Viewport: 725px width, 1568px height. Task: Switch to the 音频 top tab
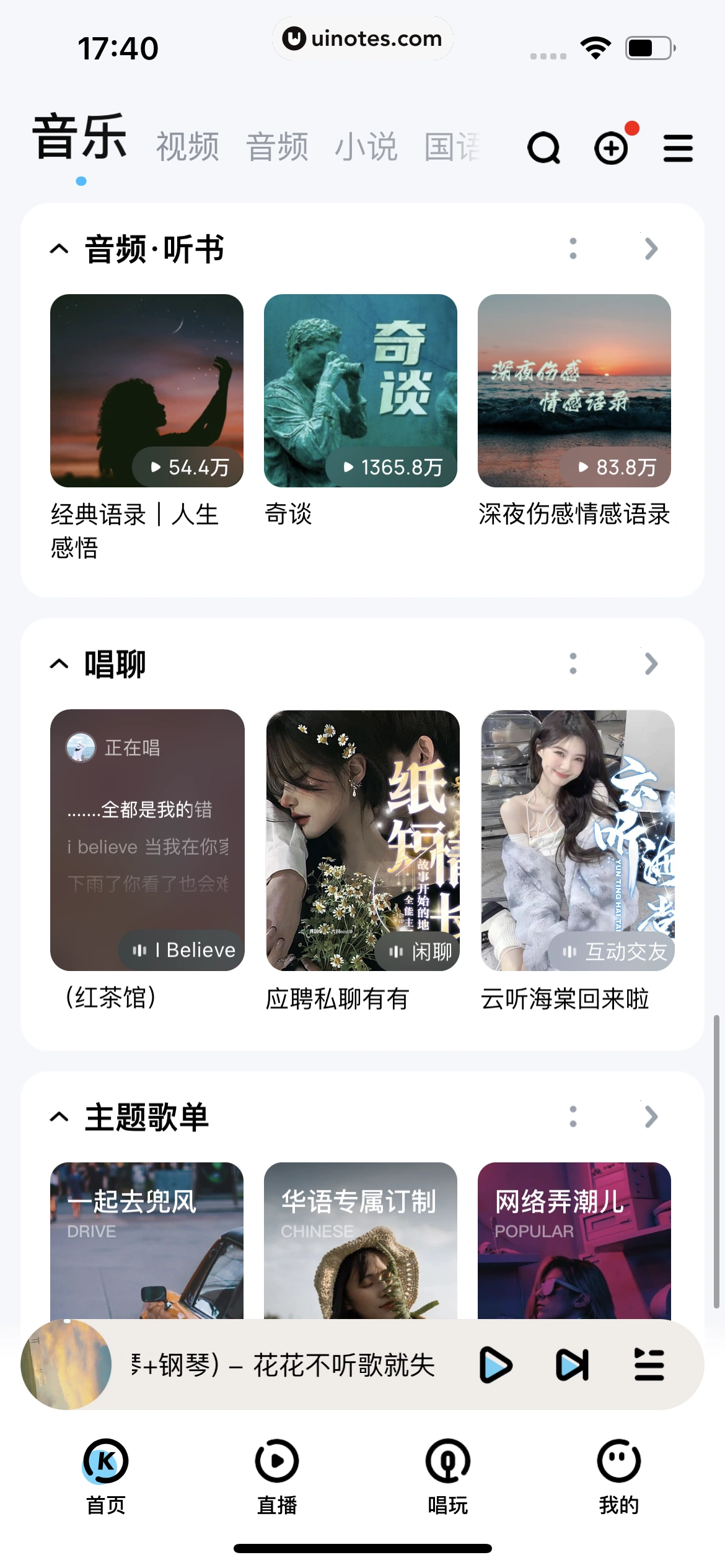[x=277, y=147]
